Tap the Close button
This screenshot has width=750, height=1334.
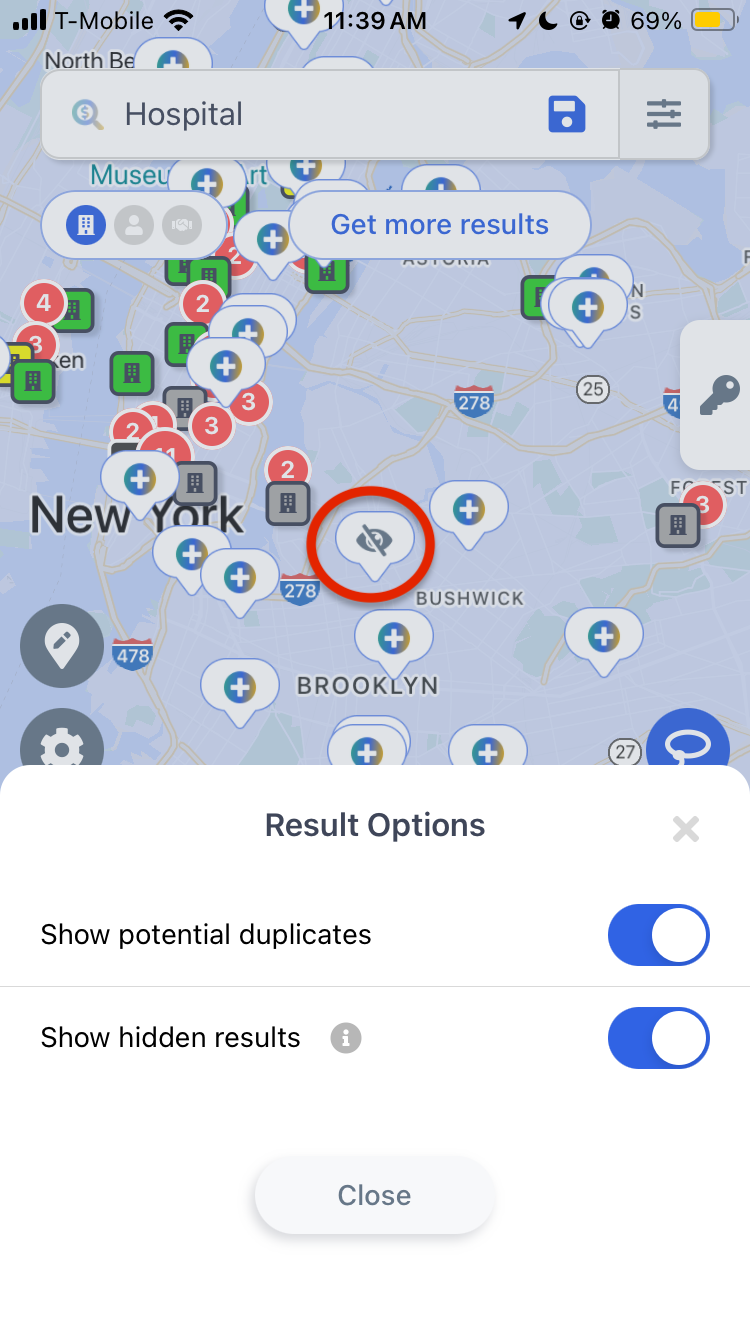(x=374, y=1195)
